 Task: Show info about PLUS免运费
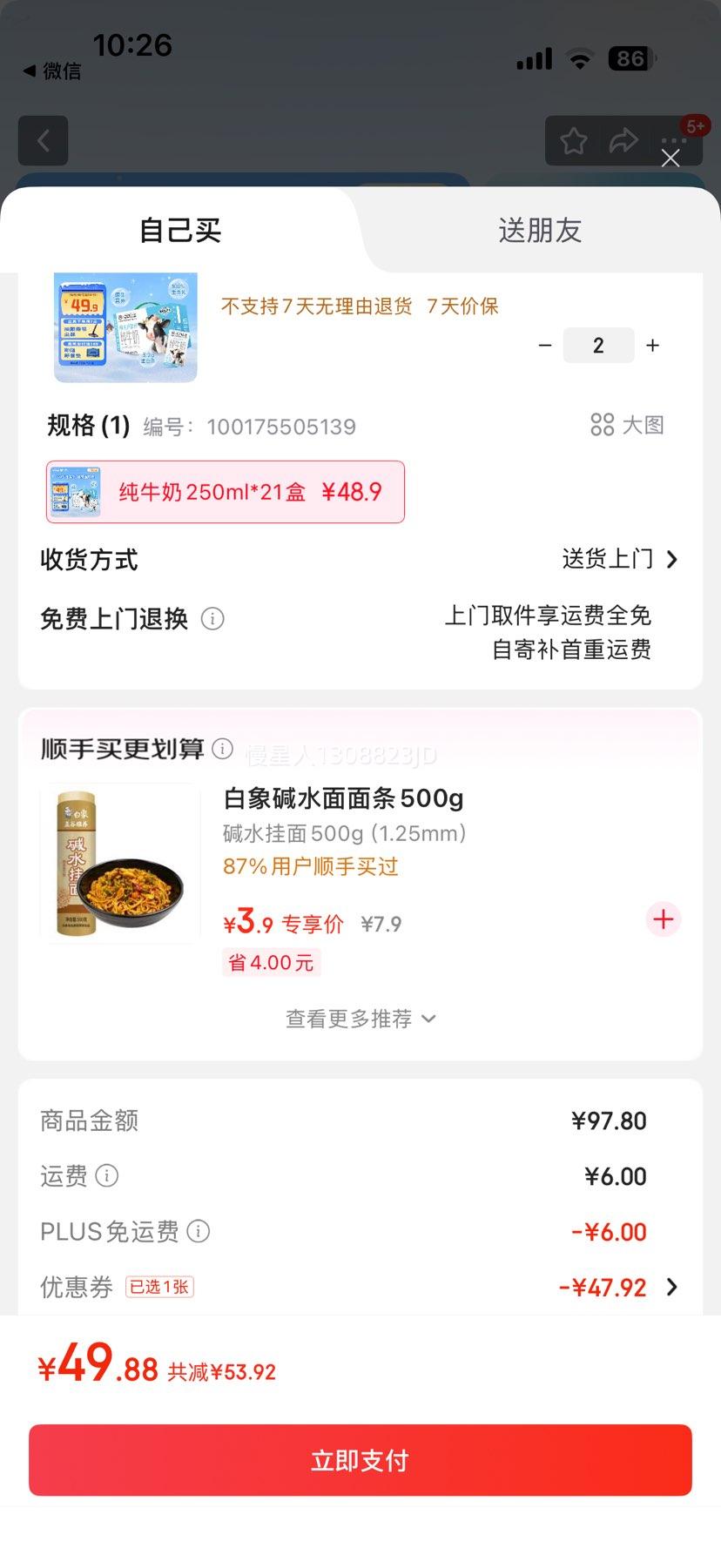[x=199, y=1232]
